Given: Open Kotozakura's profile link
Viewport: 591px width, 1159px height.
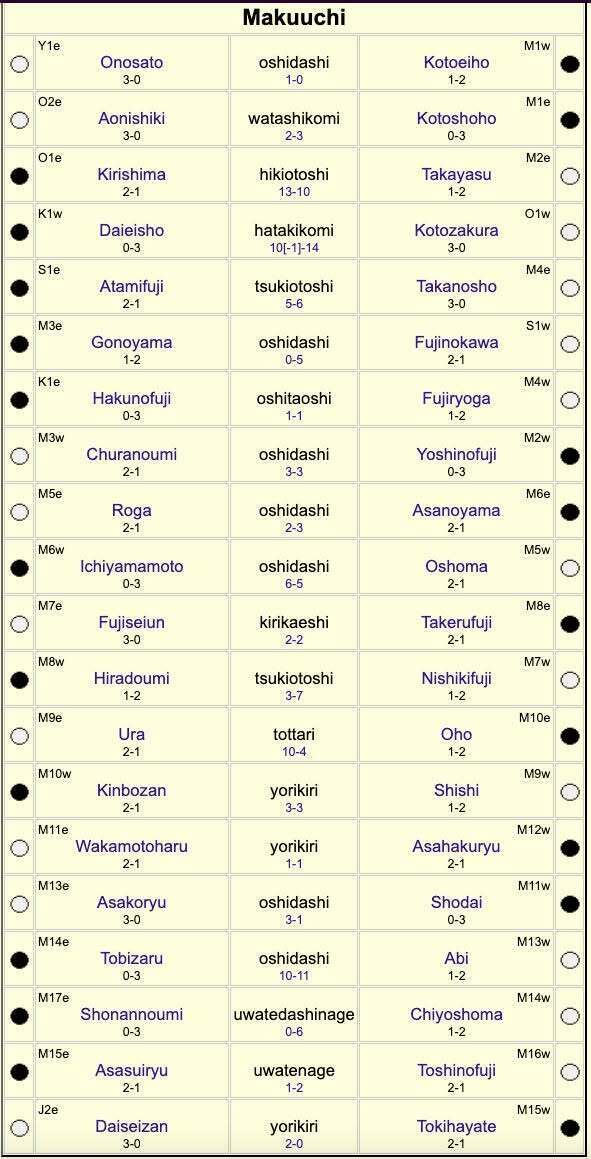Looking at the screenshot, I should 457,231.
